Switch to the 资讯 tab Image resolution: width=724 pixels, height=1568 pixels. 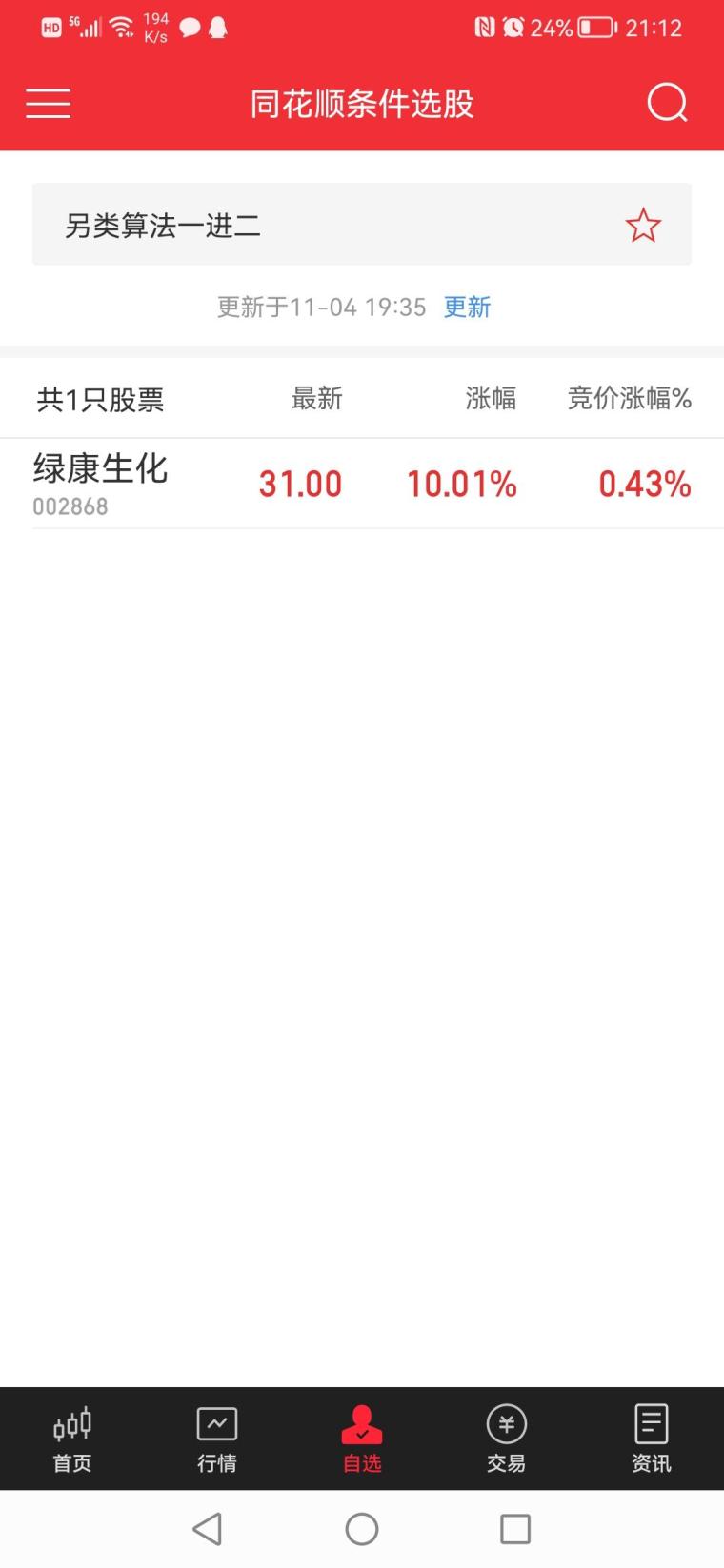click(x=651, y=1439)
